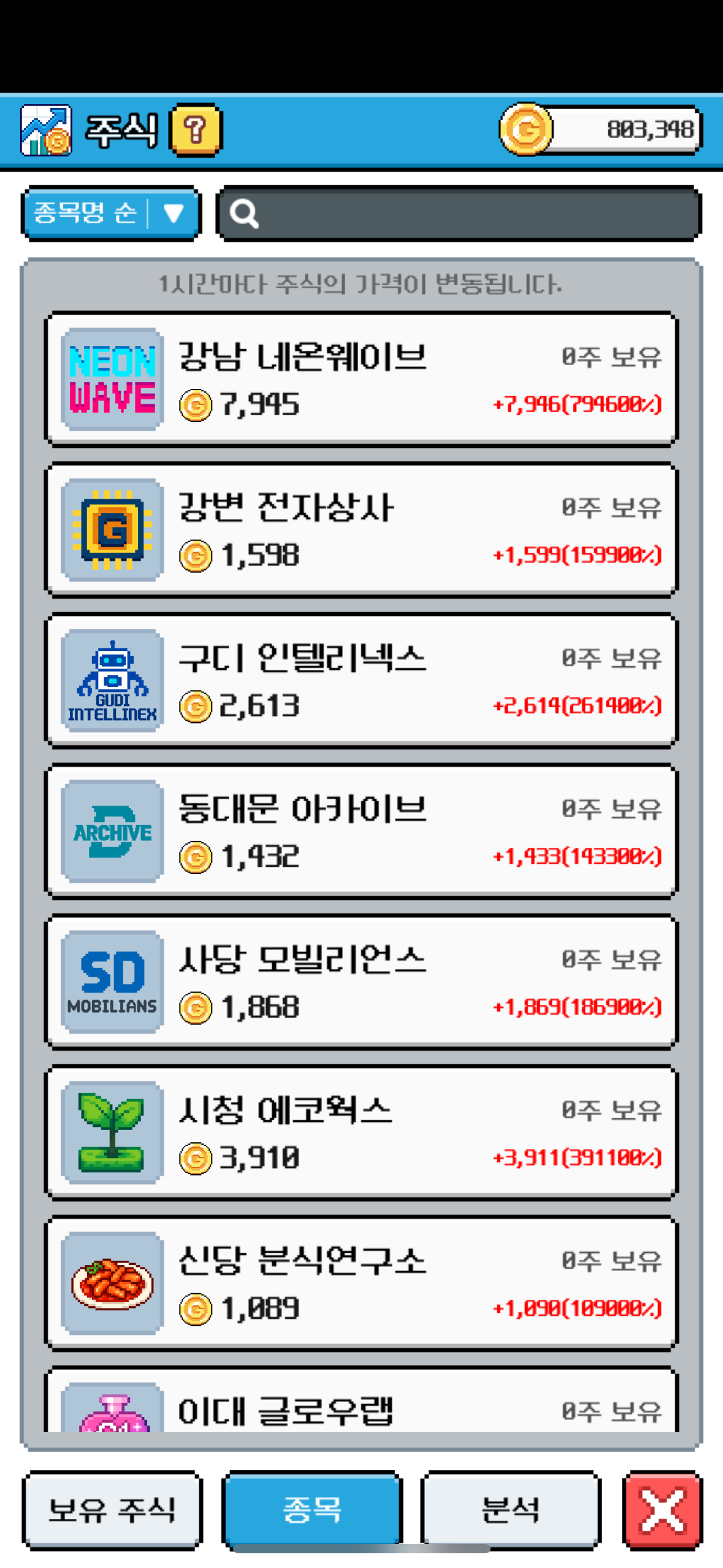Go to the 분석 tab
723x1568 pixels.
pos(510,1509)
